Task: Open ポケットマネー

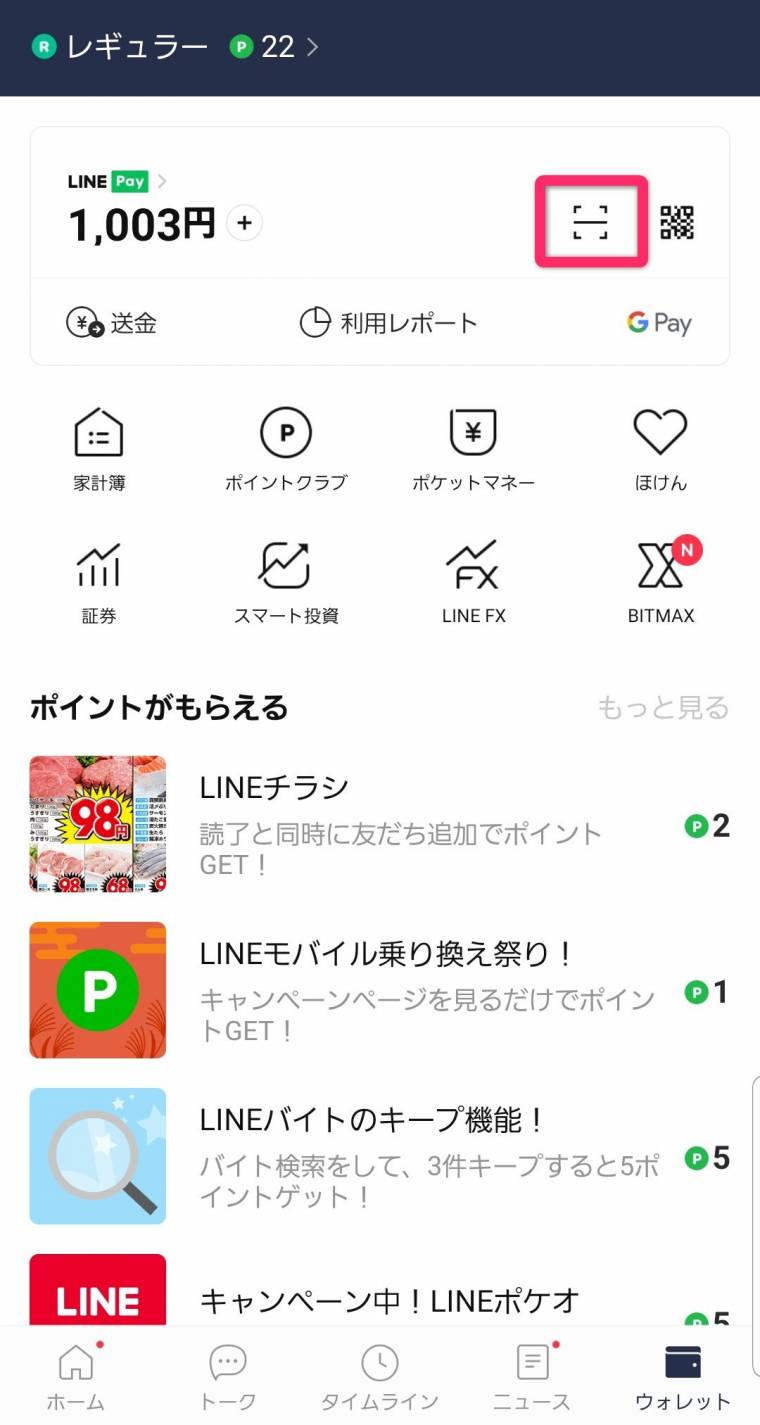Action: (x=473, y=450)
